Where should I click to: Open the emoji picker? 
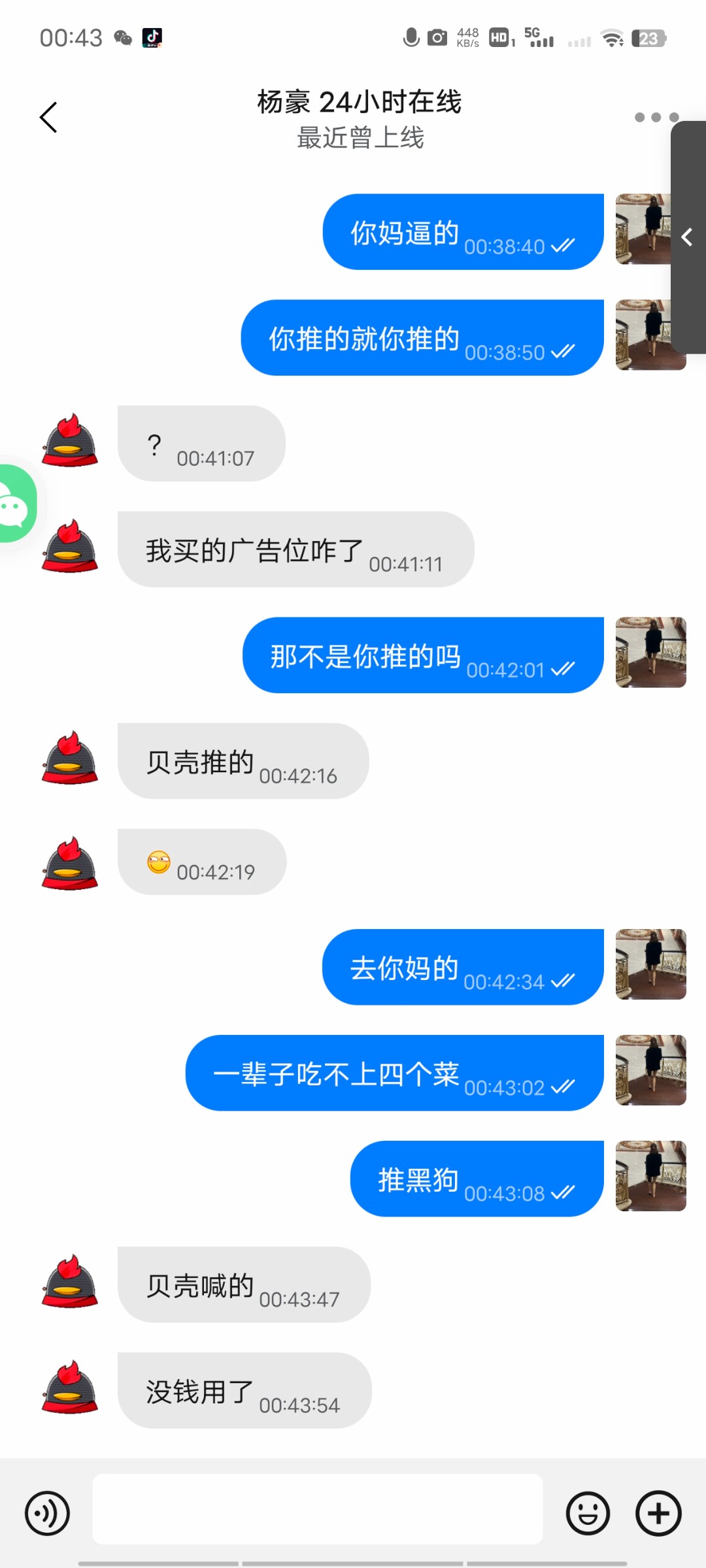(x=588, y=1513)
